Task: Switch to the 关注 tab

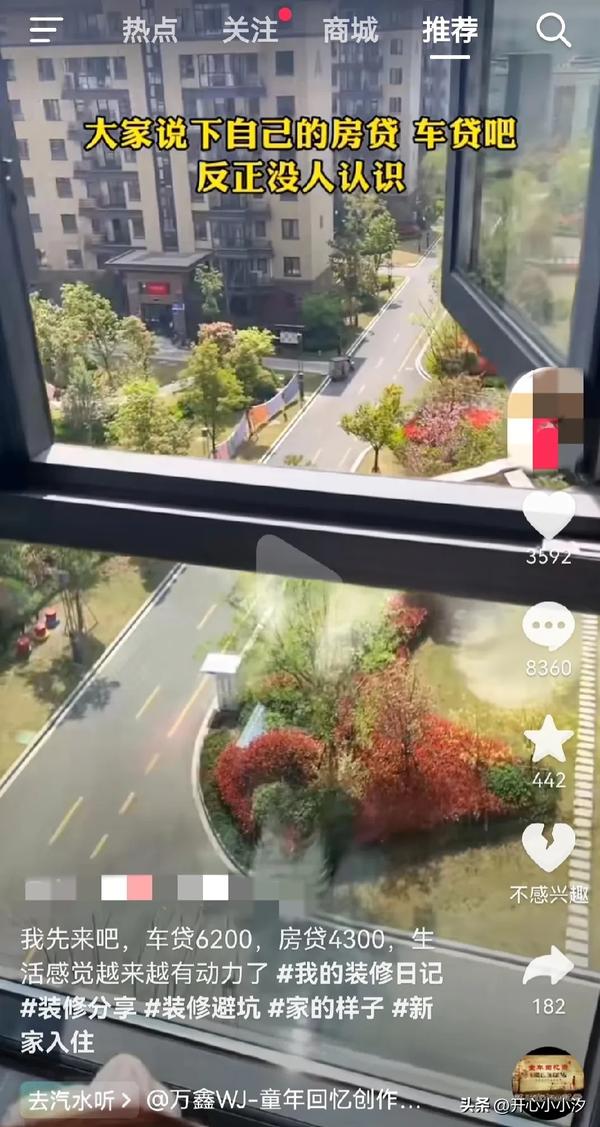Action: click(x=250, y=31)
